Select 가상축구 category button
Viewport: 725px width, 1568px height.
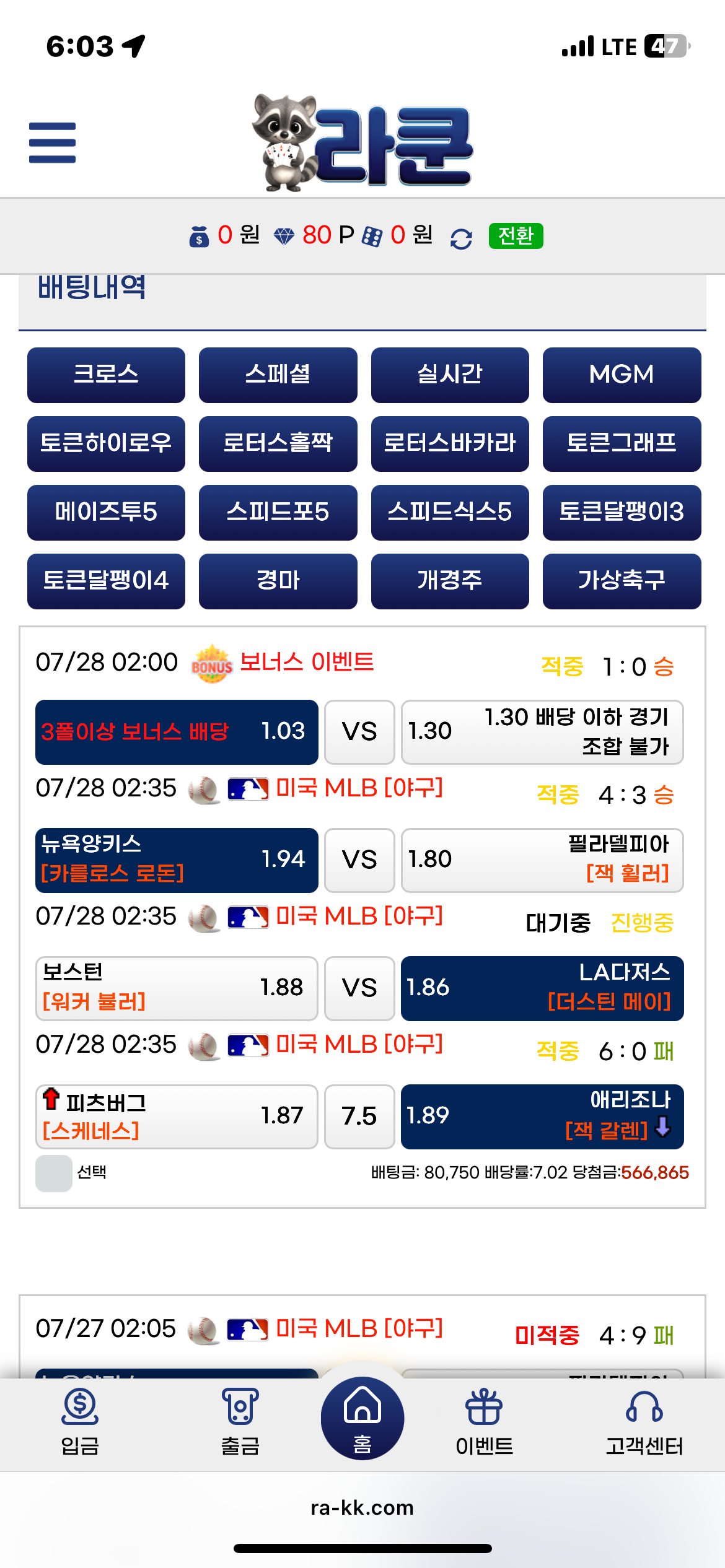pos(622,581)
